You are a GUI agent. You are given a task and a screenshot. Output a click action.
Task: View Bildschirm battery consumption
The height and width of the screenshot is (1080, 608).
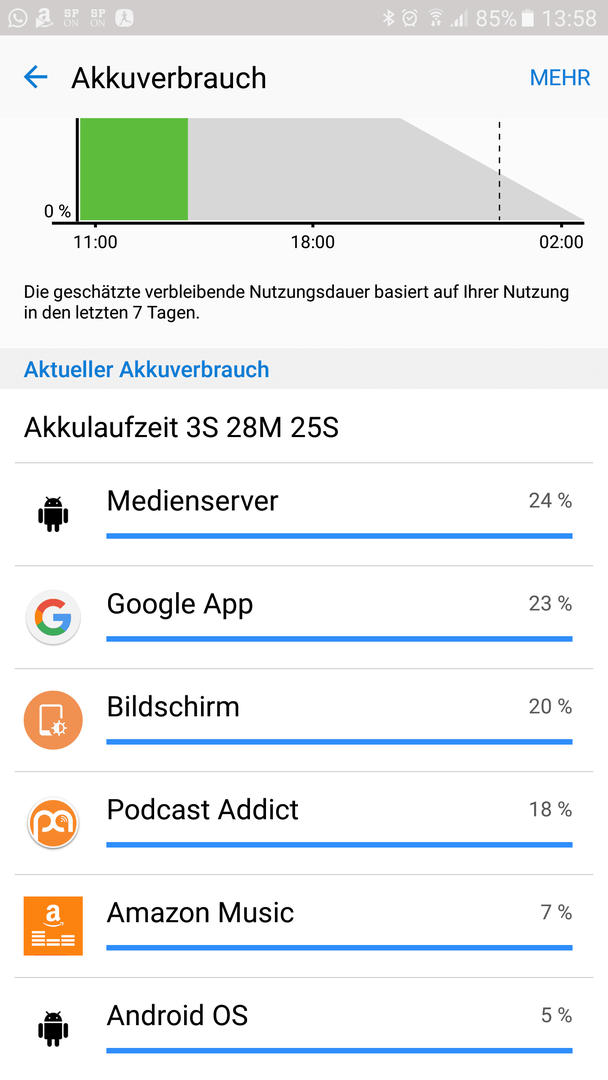[x=304, y=720]
